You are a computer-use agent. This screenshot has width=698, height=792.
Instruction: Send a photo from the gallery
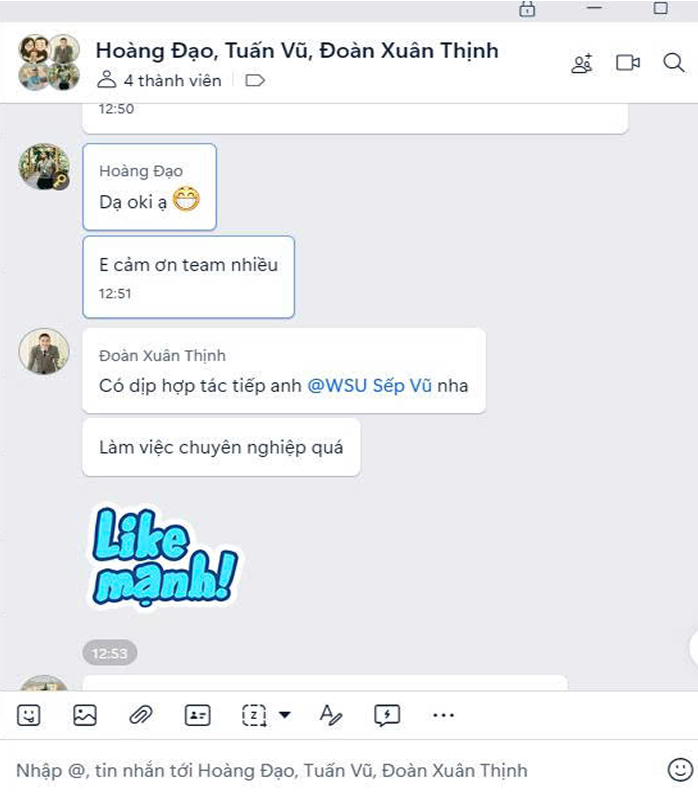pos(85,715)
